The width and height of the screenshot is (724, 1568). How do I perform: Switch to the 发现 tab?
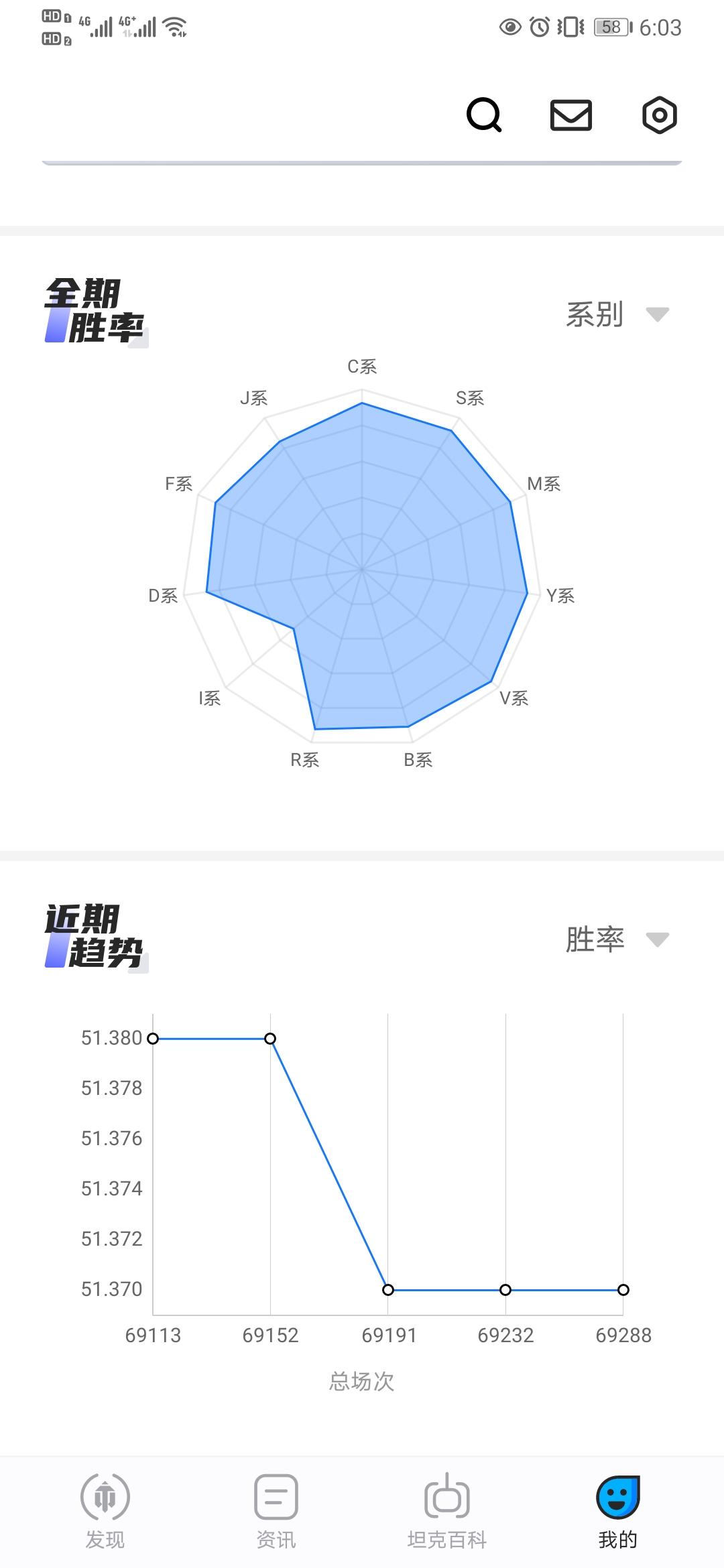click(x=105, y=1510)
